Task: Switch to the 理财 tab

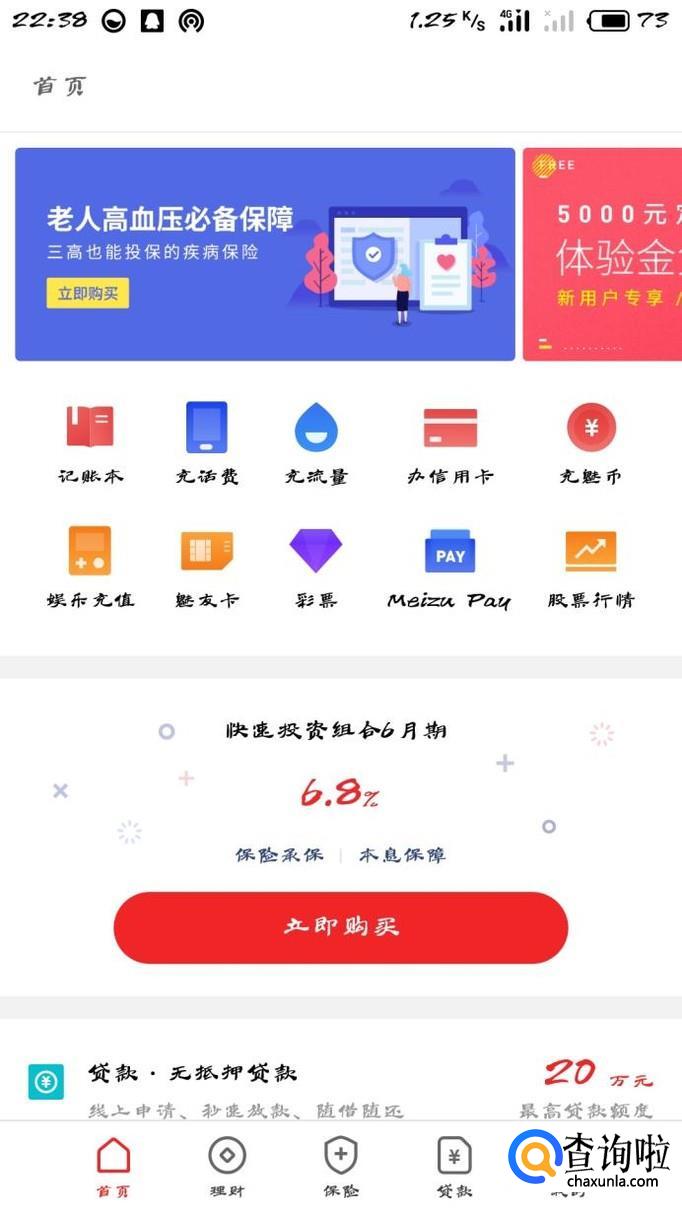Action: point(227,1167)
